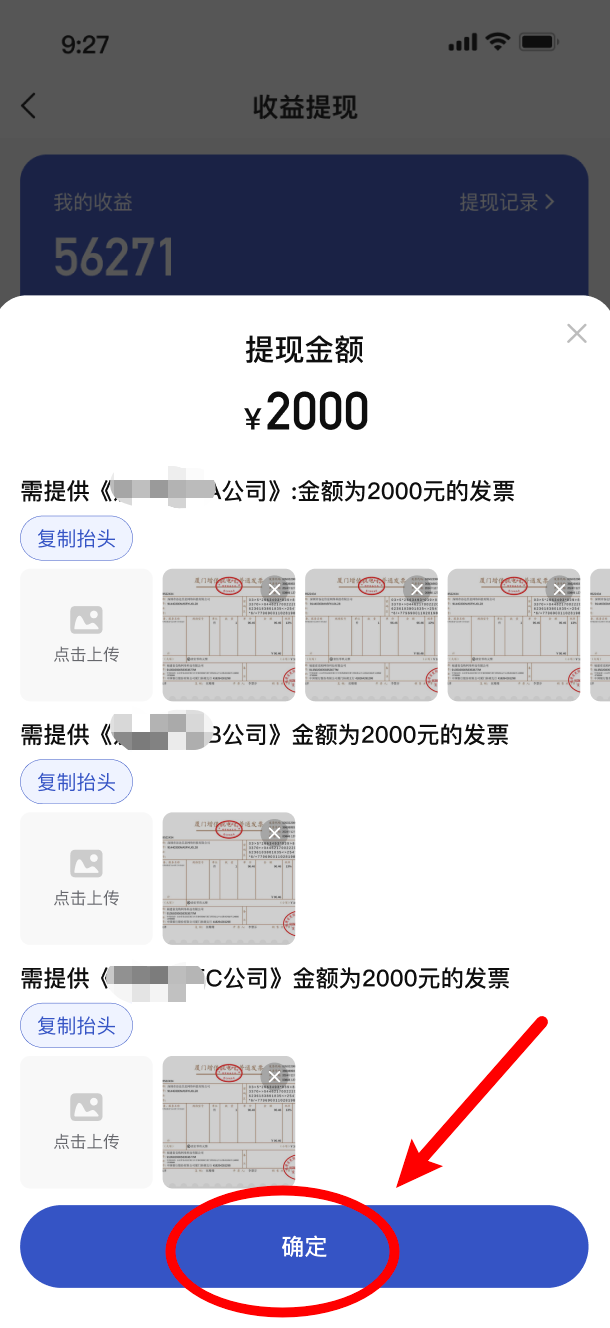Open the B公司 invoice image preview
The image size is (610, 1328).
coord(222,890)
